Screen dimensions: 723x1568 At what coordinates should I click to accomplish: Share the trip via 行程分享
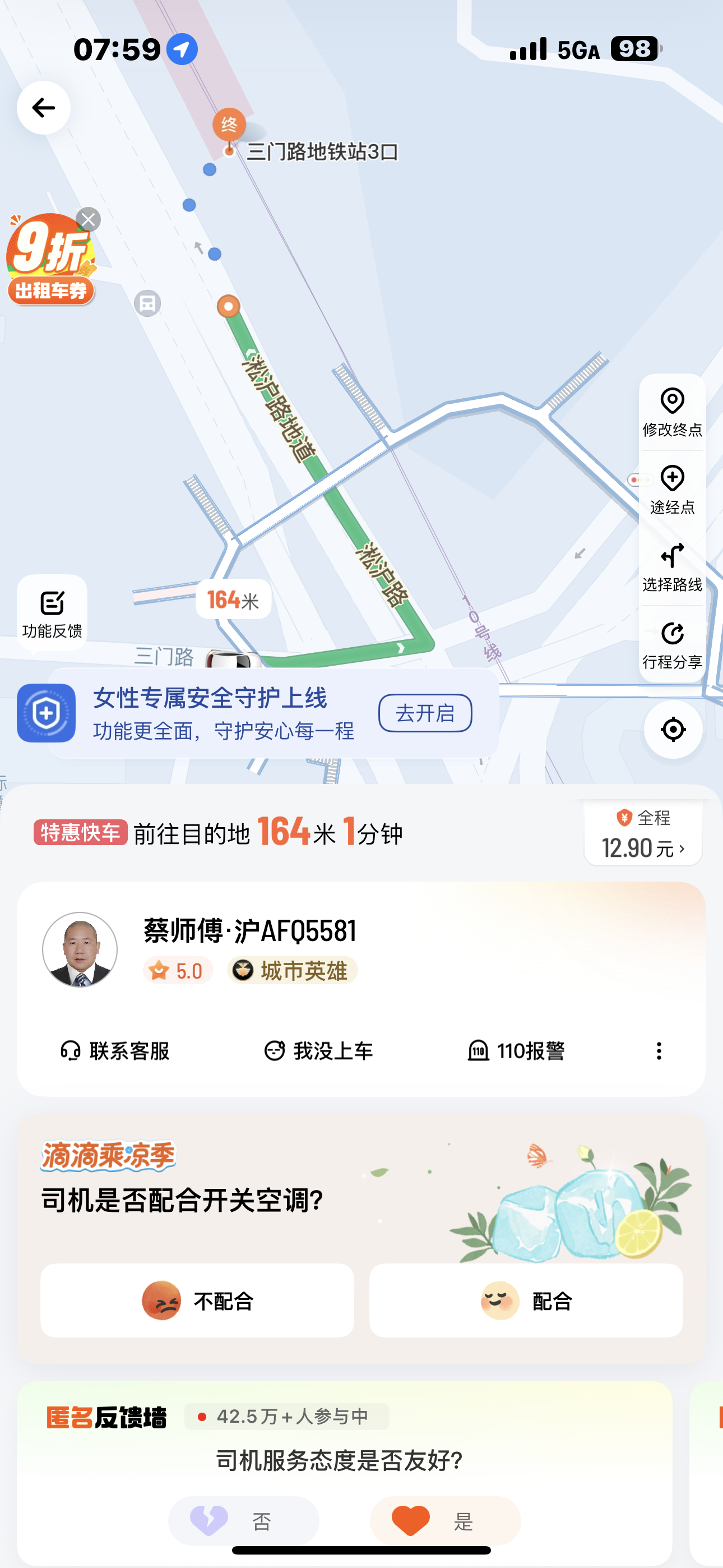(x=672, y=644)
